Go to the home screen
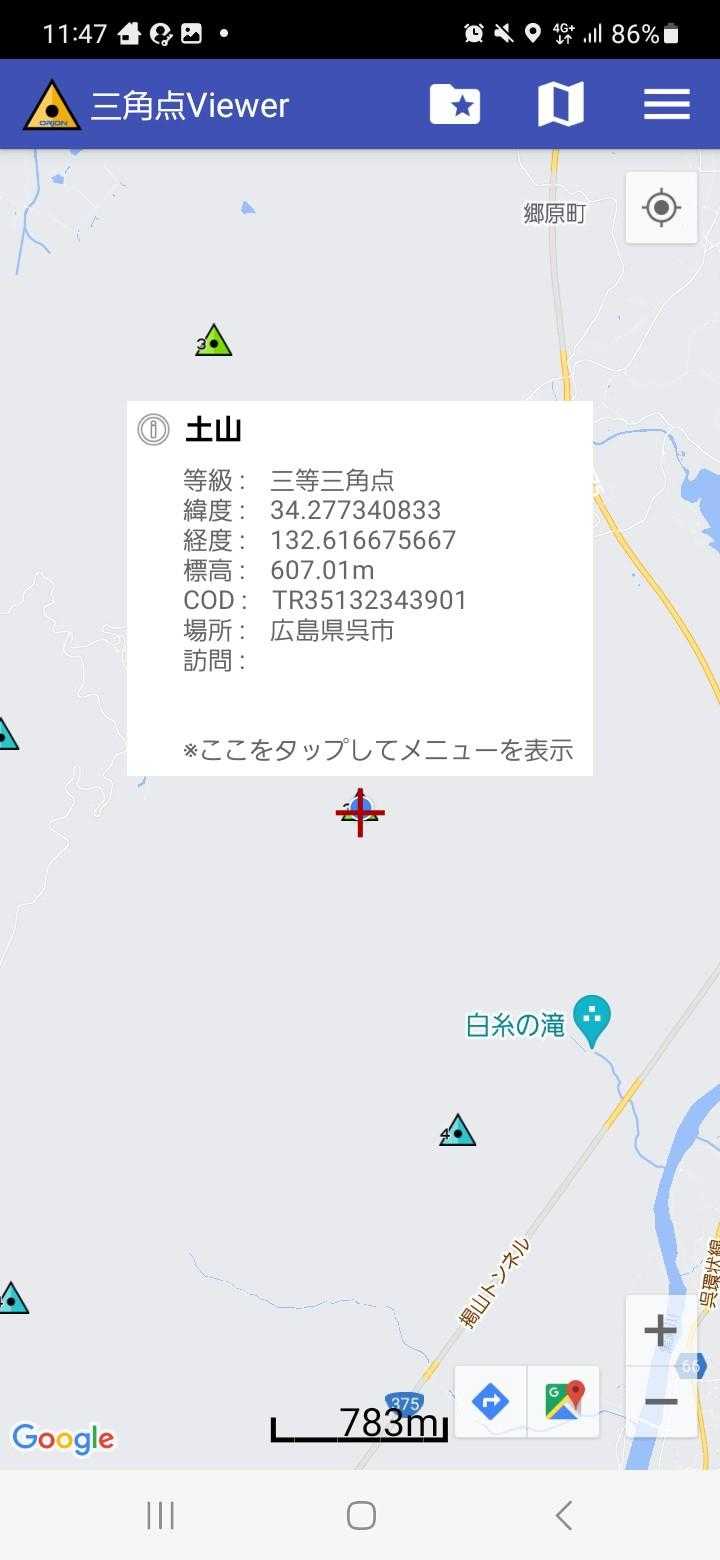 coord(360,1515)
